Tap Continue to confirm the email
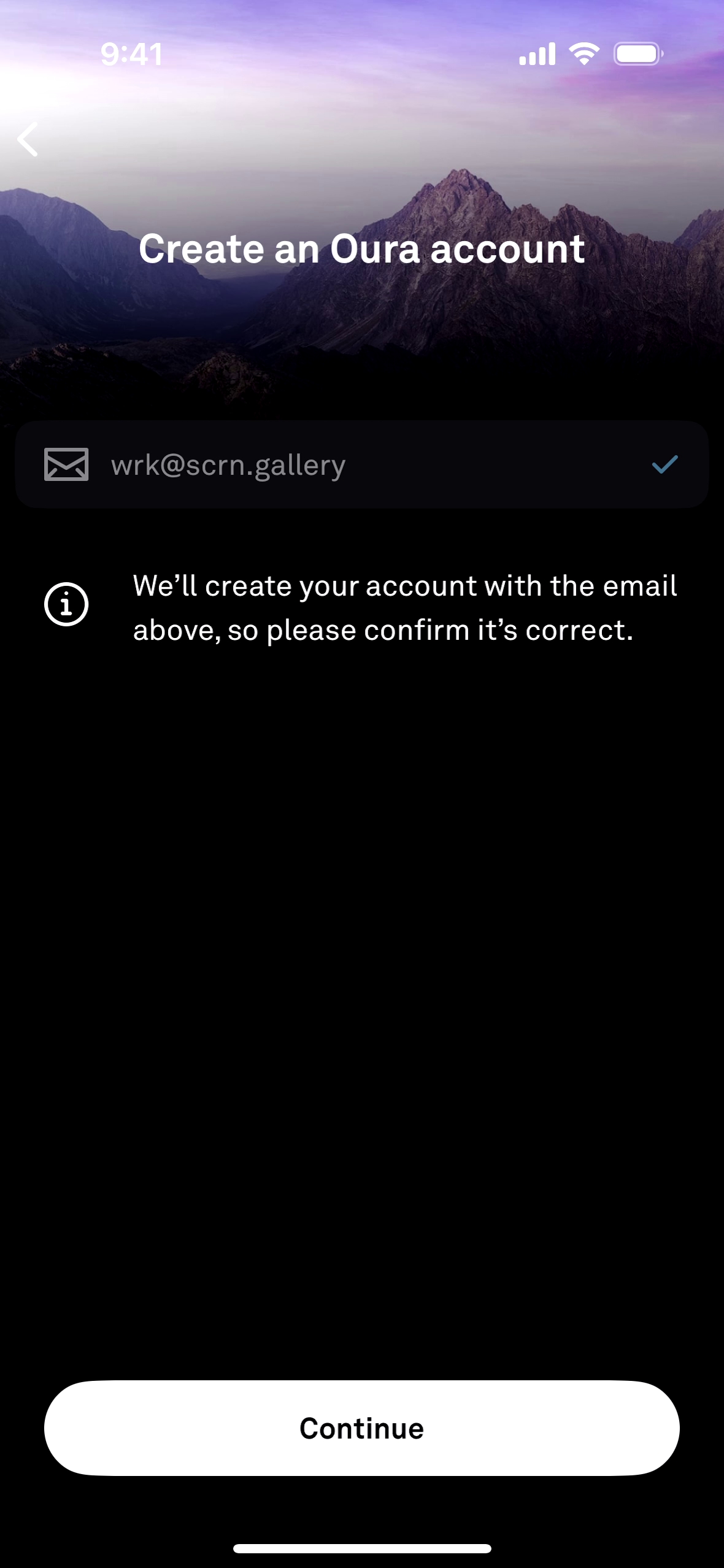 362,1428
